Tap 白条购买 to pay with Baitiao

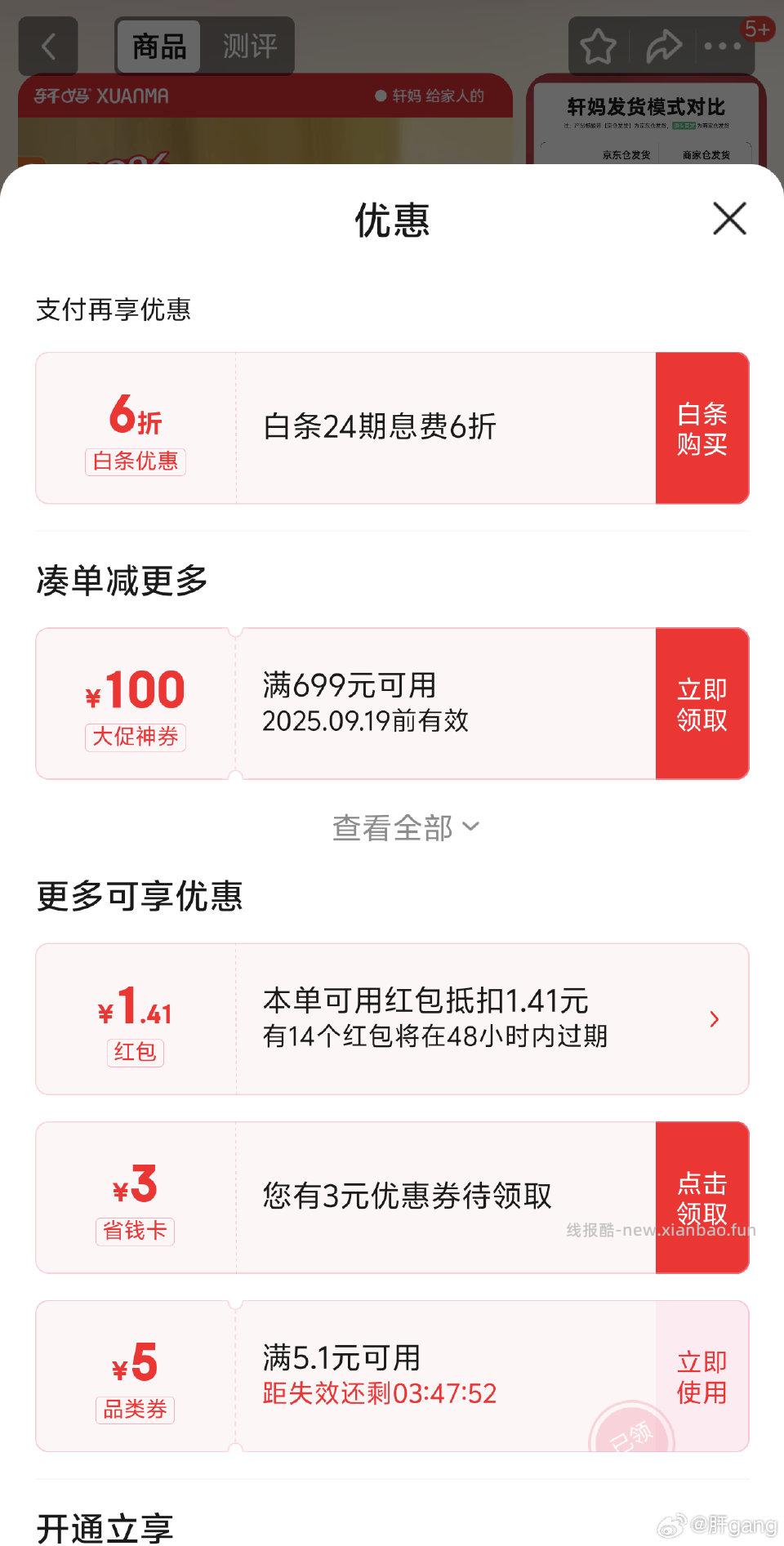pyautogui.click(x=702, y=427)
